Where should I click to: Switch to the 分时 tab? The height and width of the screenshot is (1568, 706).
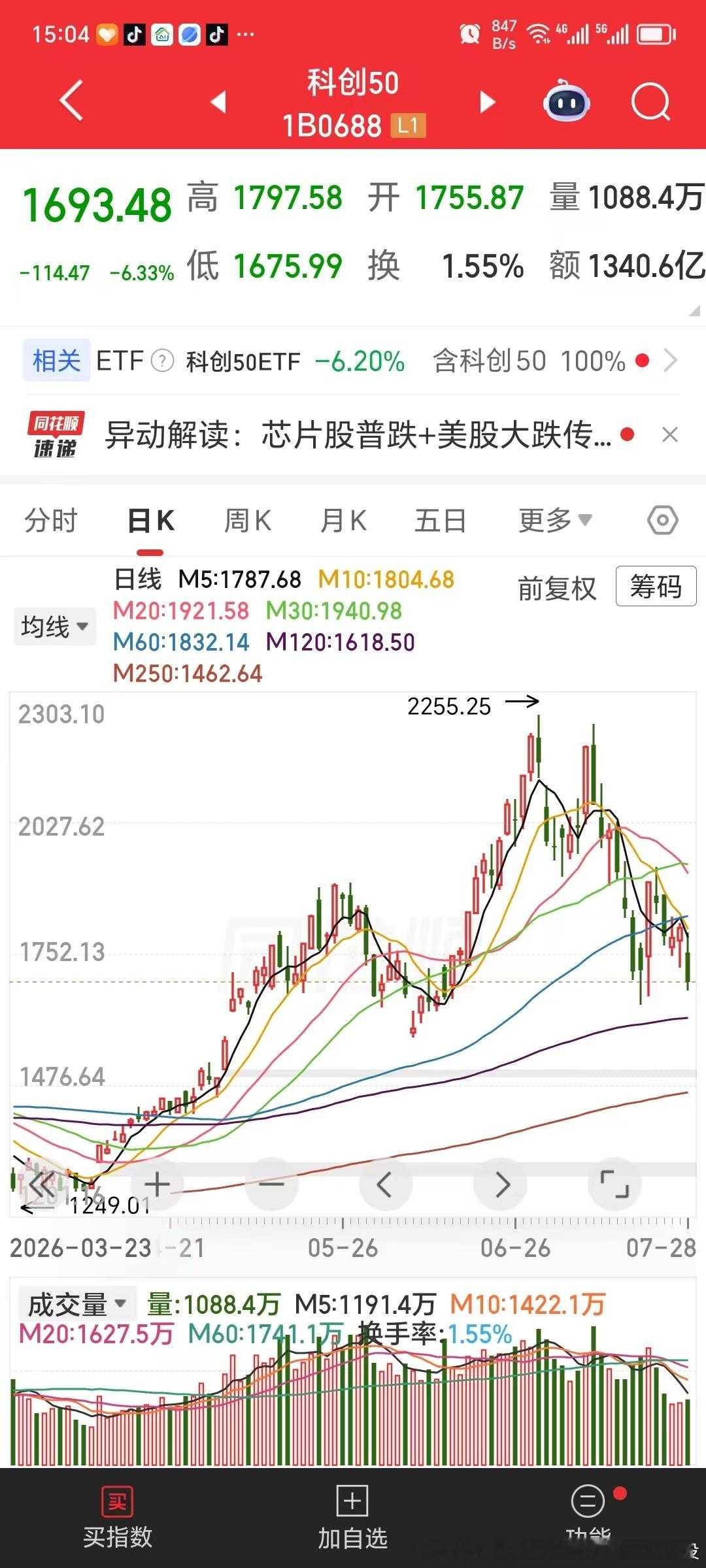tap(51, 521)
